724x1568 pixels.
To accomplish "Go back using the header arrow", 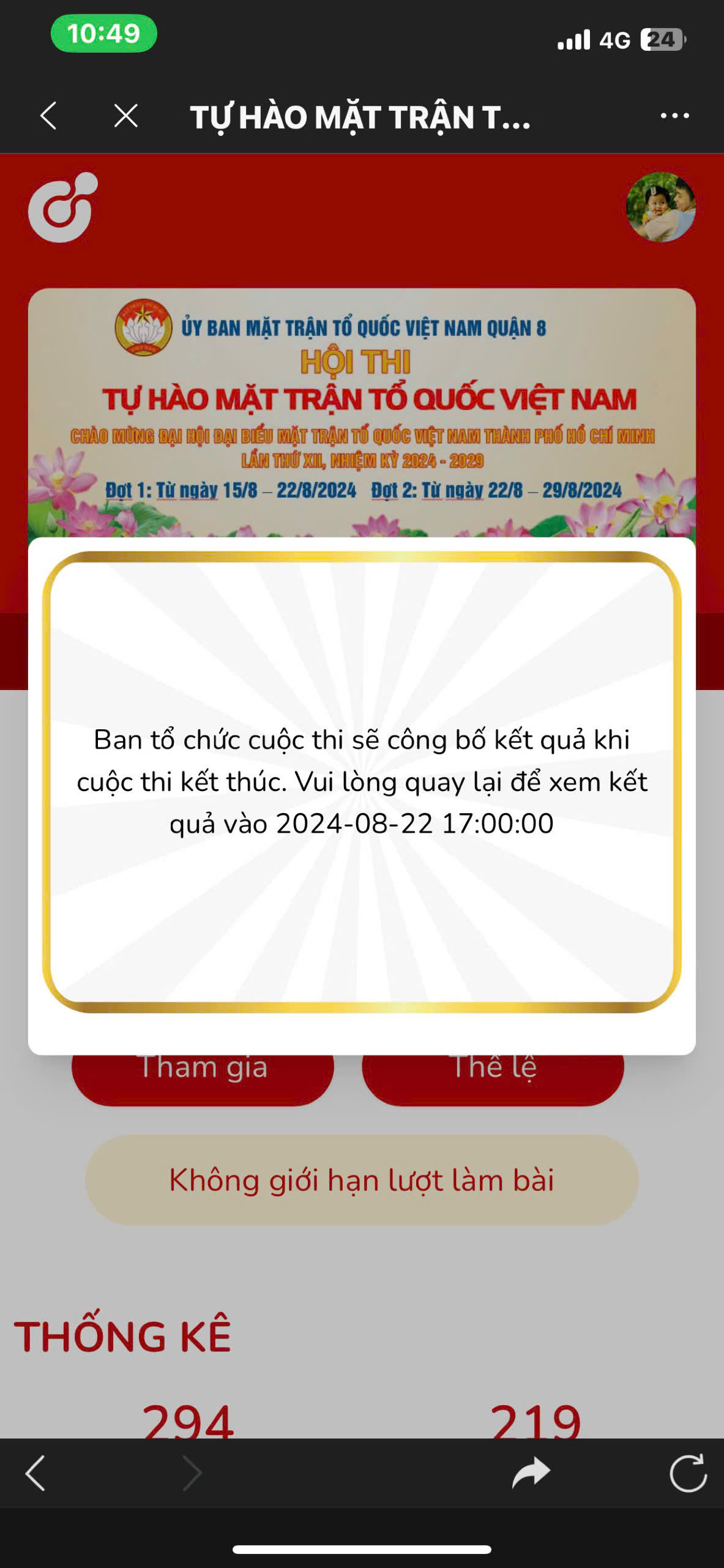I will 48,116.
